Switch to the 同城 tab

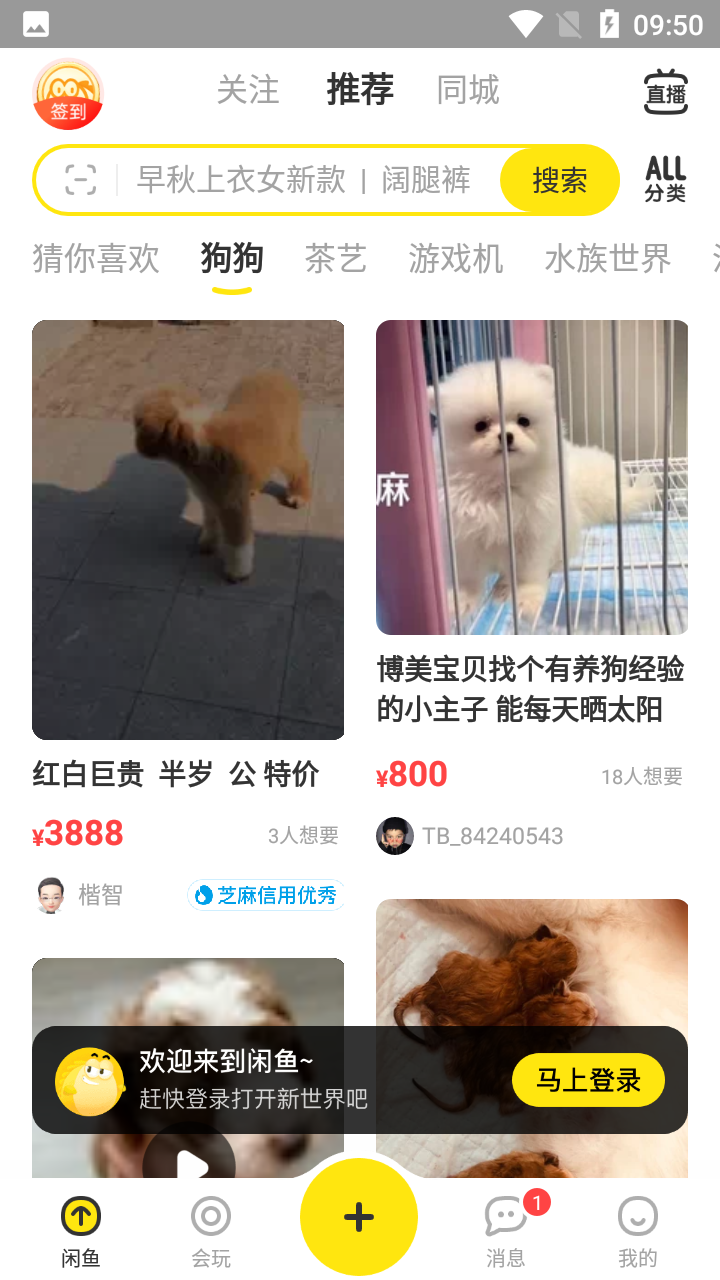click(x=468, y=90)
